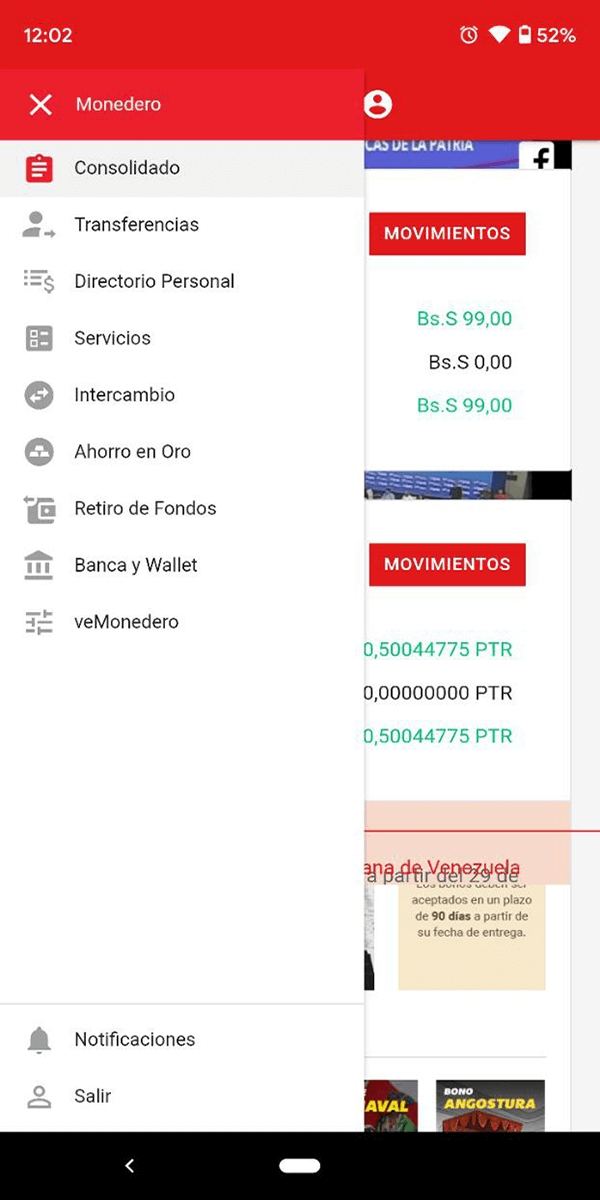Tap Movimientos for the PTR balance
Image resolution: width=600 pixels, height=1200 pixels.
(x=447, y=564)
